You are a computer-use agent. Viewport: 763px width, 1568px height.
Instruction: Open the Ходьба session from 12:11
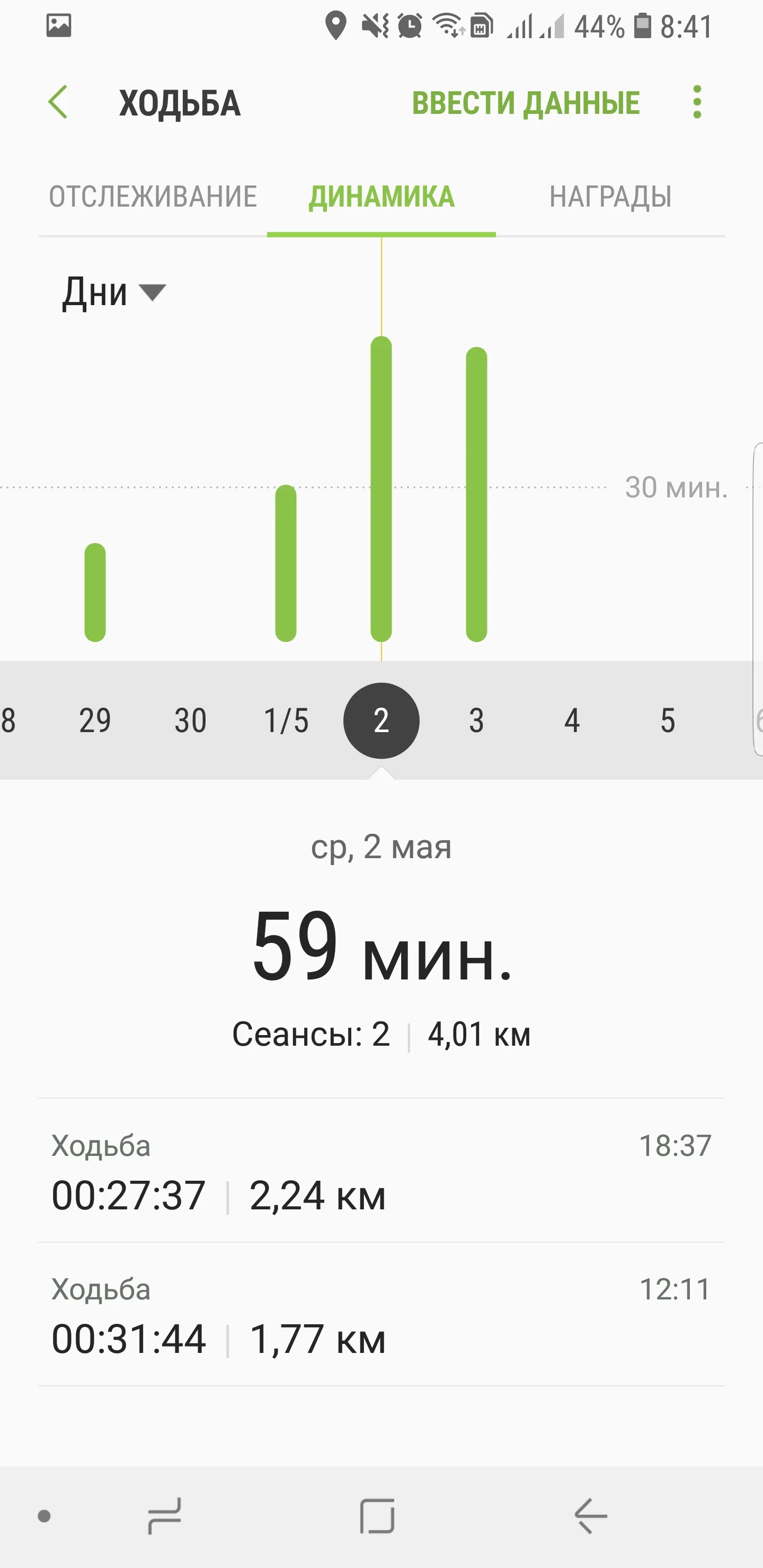(381, 1315)
